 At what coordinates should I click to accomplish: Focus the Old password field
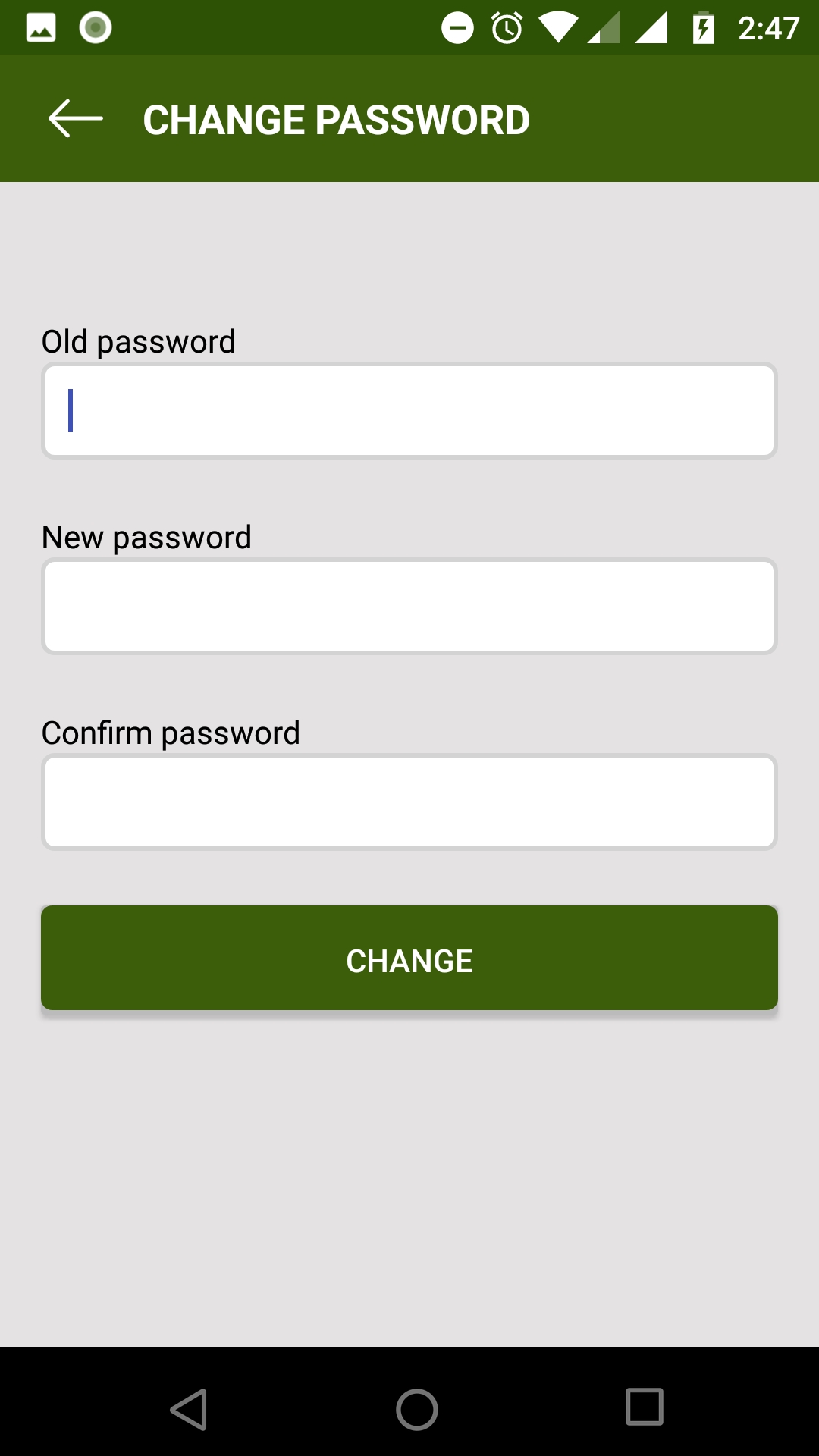(409, 410)
